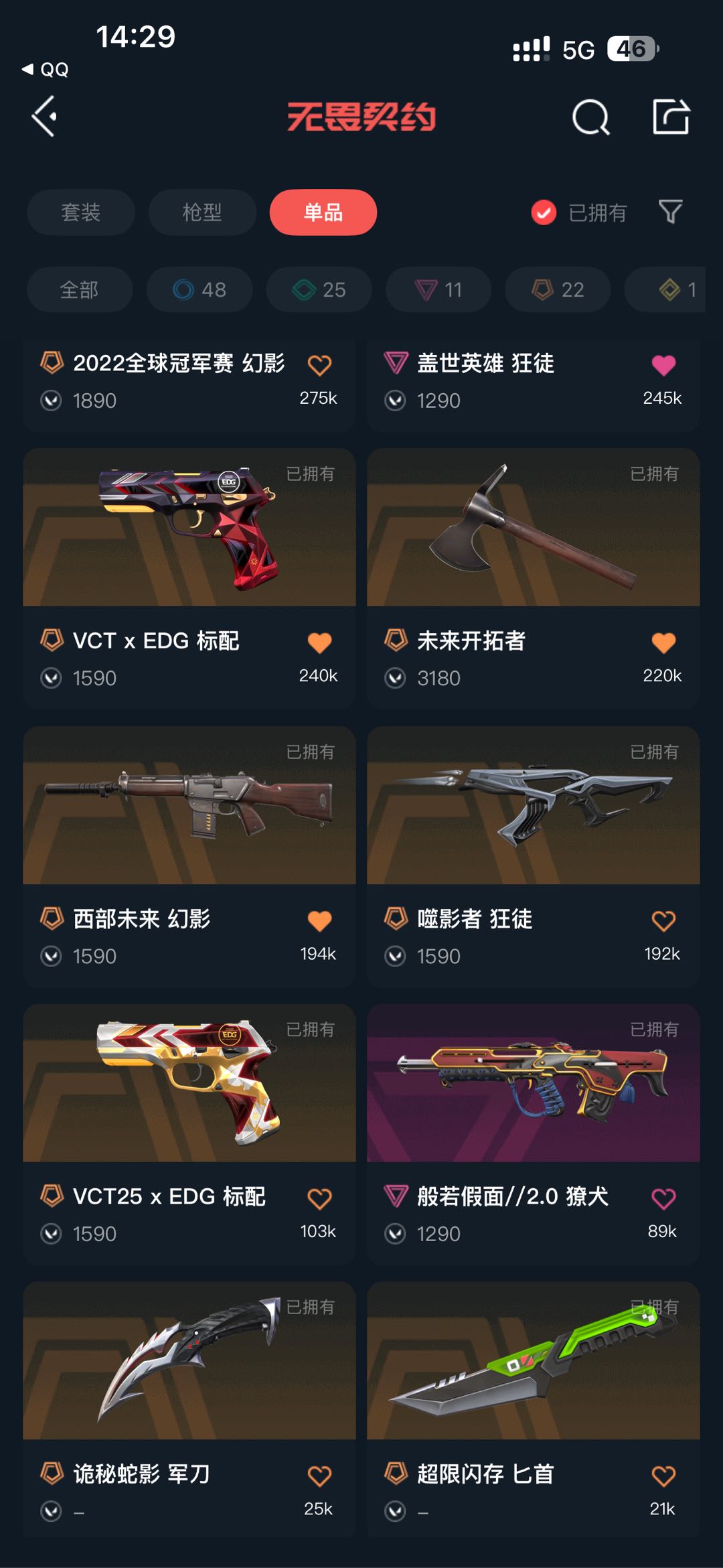The width and height of the screenshot is (723, 1568).
Task: Share this page via the share icon
Action: [671, 117]
